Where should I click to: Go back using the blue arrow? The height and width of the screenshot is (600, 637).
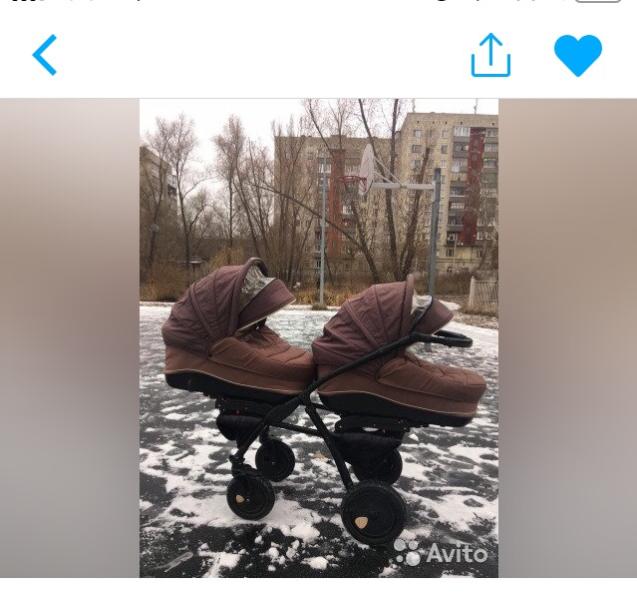tap(44, 55)
